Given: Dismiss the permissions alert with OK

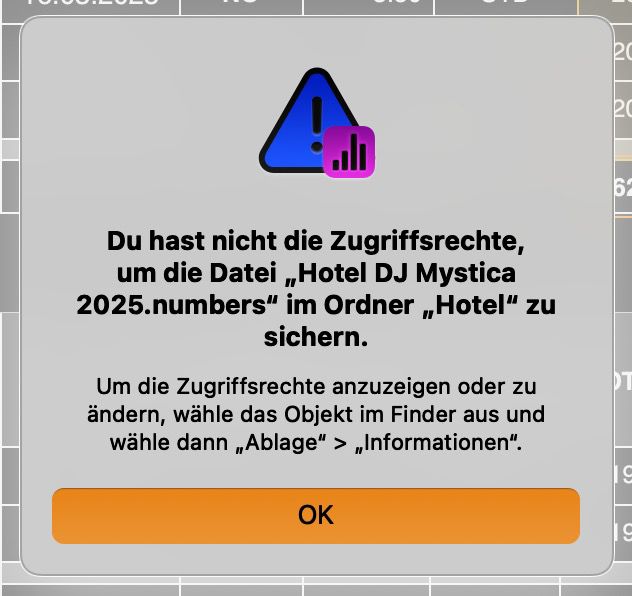Looking at the screenshot, I should point(315,515).
